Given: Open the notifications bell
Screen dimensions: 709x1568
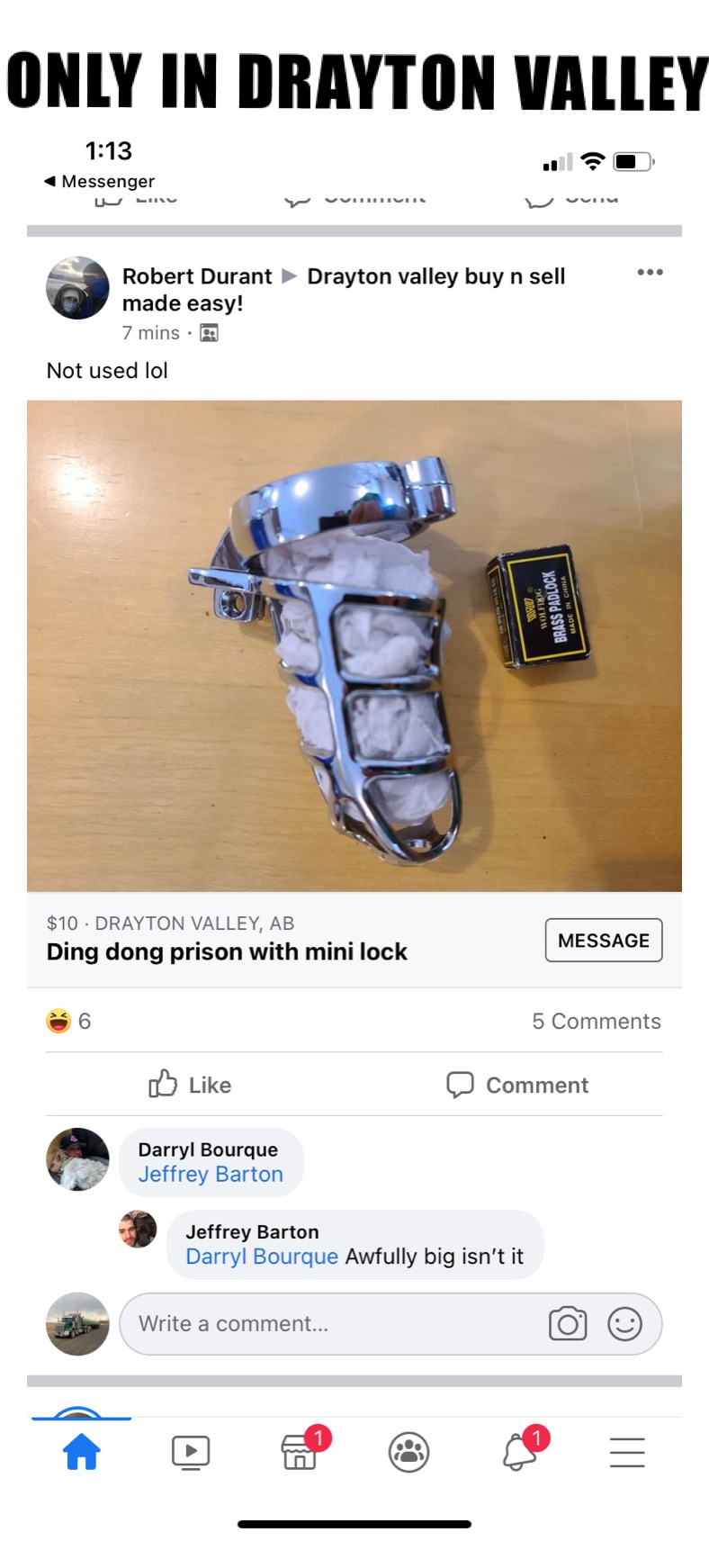Looking at the screenshot, I should (519, 1452).
